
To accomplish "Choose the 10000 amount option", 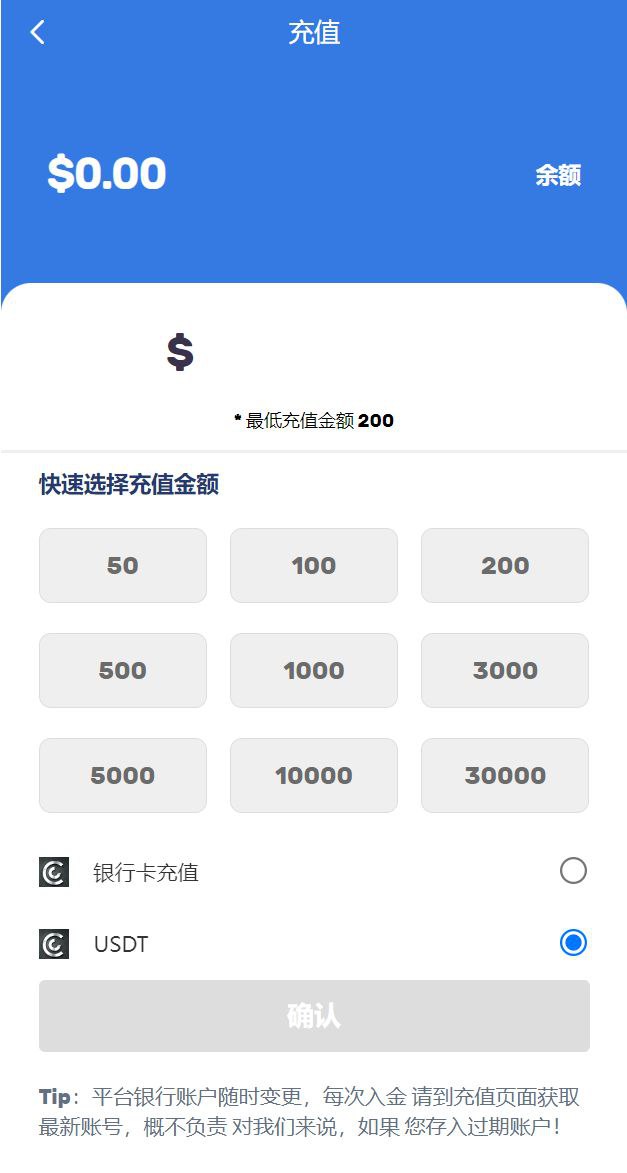I will click(x=314, y=775).
